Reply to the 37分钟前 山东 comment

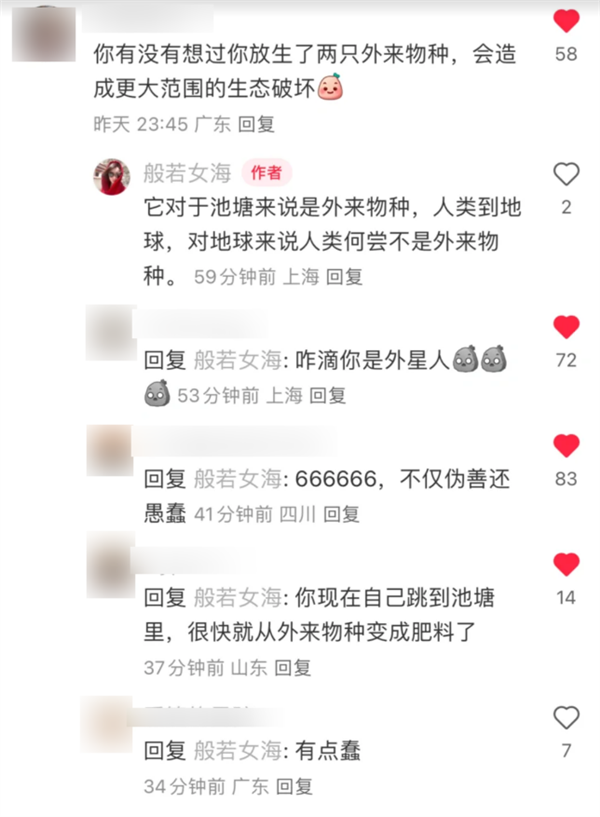(293, 667)
